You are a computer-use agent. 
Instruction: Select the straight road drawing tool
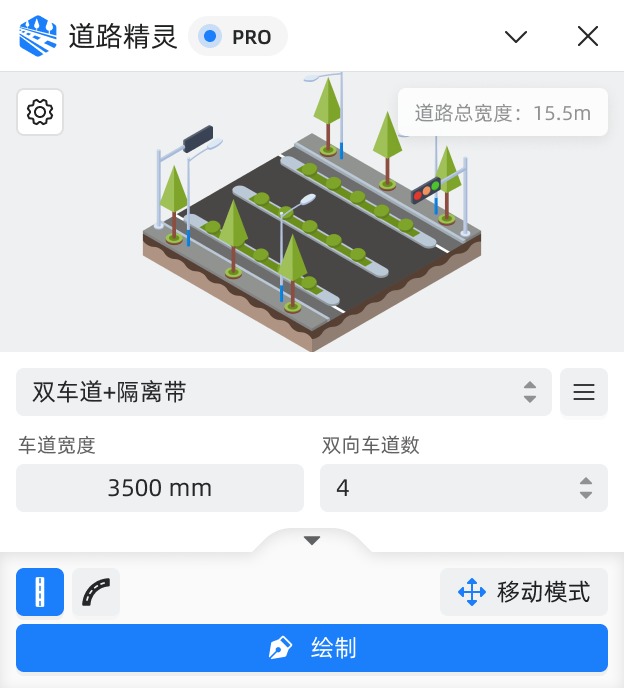pos(40,592)
